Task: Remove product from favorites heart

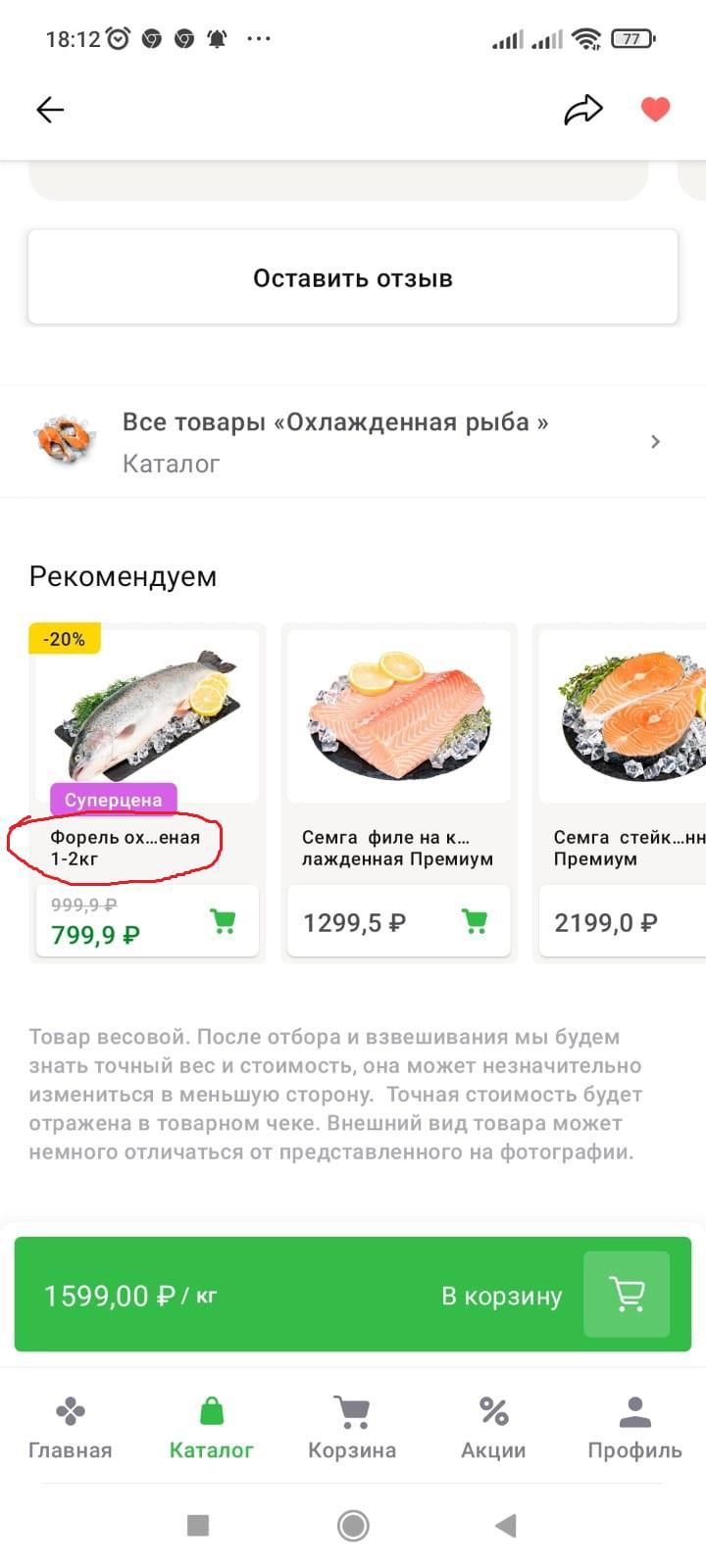Action: [655, 110]
